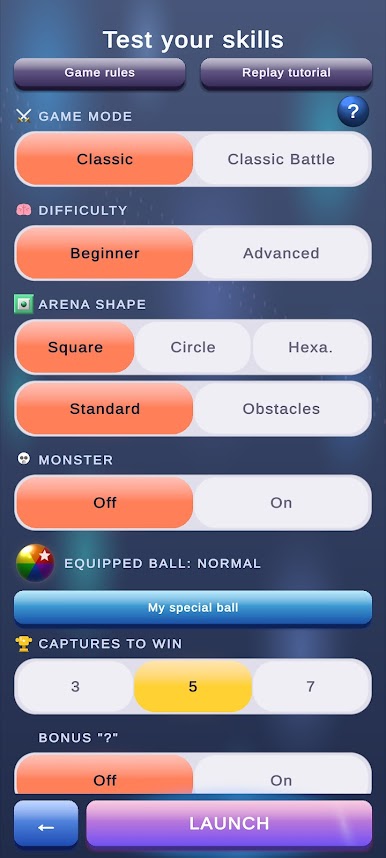
Task: Switch game mode to Classic Battle
Action: pos(281,159)
